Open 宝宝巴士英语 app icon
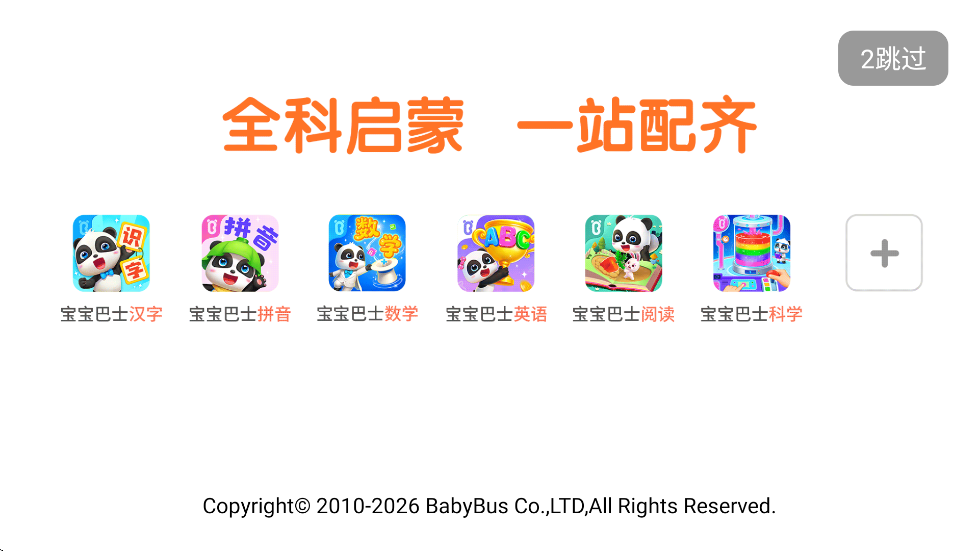Image resolution: width=979 pixels, height=551 pixels. (496, 253)
